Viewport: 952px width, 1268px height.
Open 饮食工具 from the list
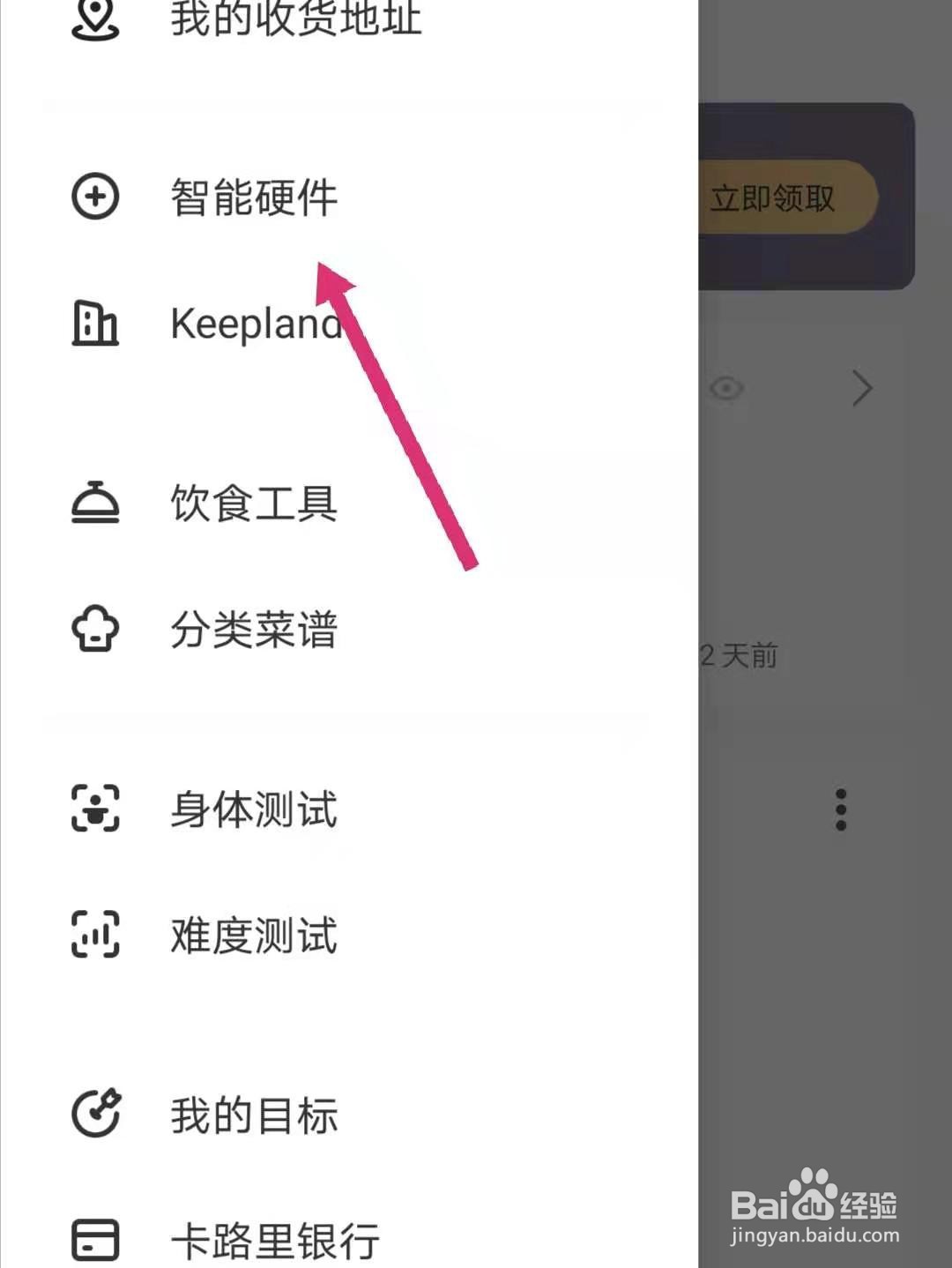[254, 503]
